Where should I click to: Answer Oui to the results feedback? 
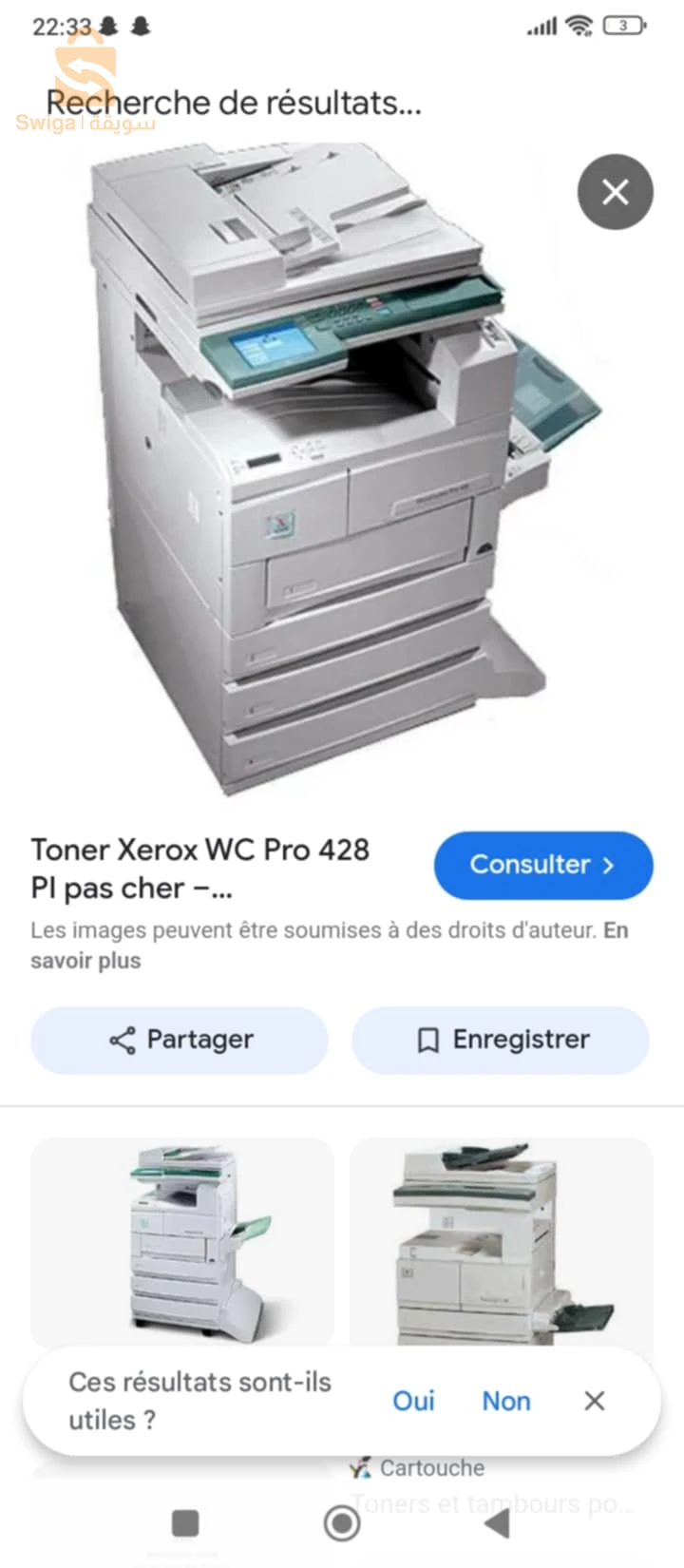pyautogui.click(x=413, y=1401)
